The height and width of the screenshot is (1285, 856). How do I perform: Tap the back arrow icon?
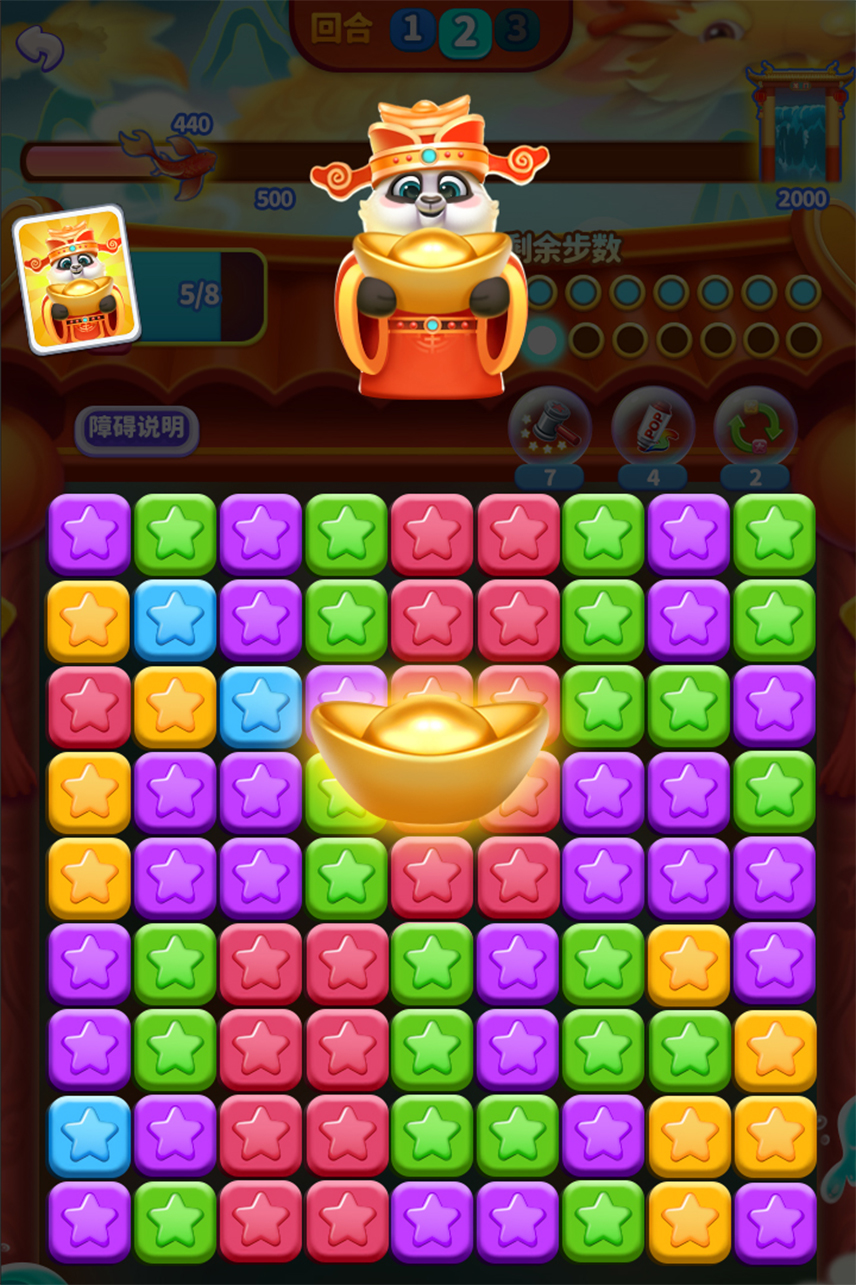click(x=39, y=47)
